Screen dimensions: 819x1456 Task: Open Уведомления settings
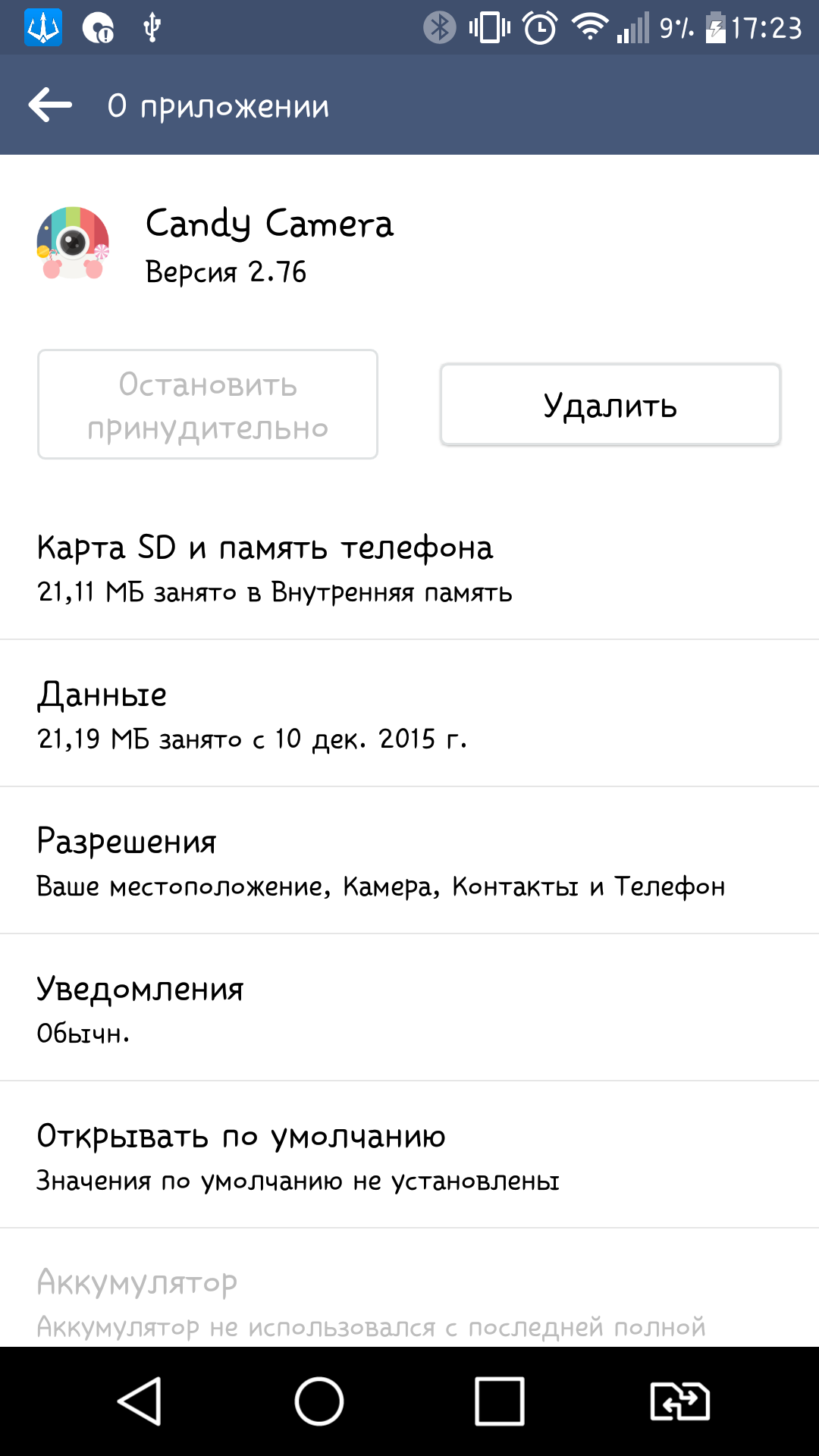409,1009
